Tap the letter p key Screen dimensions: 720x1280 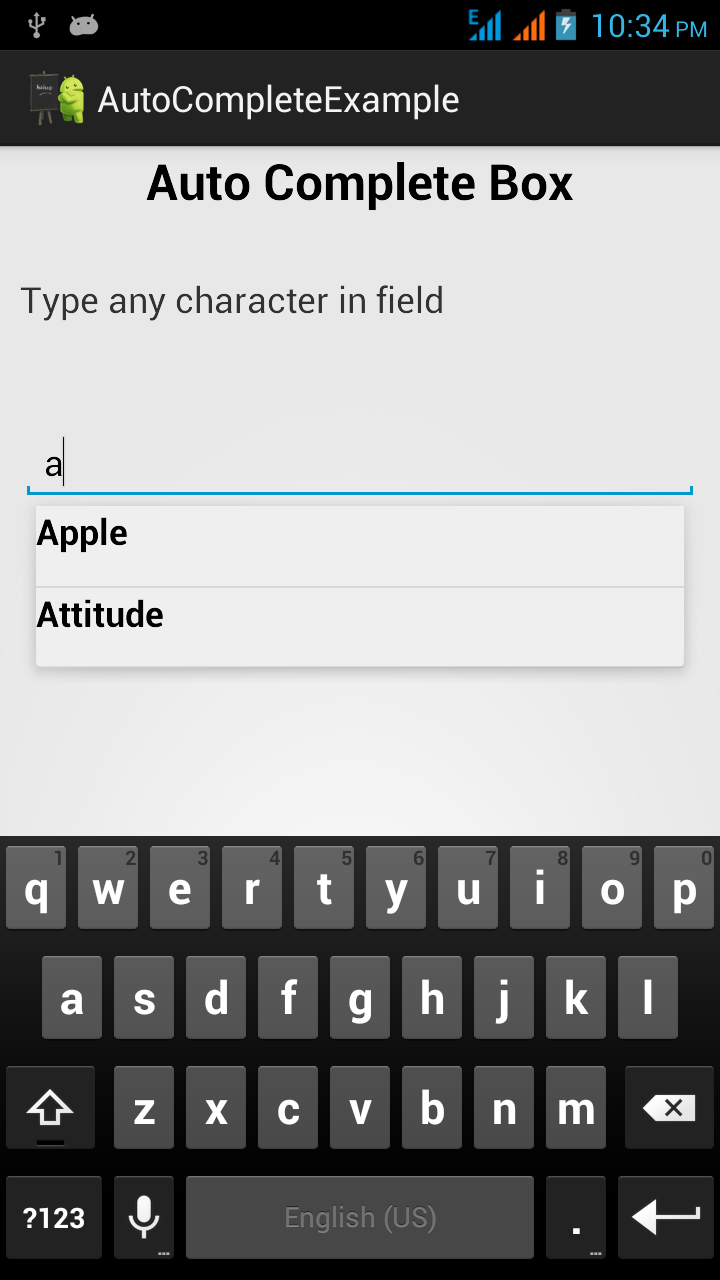(x=684, y=887)
